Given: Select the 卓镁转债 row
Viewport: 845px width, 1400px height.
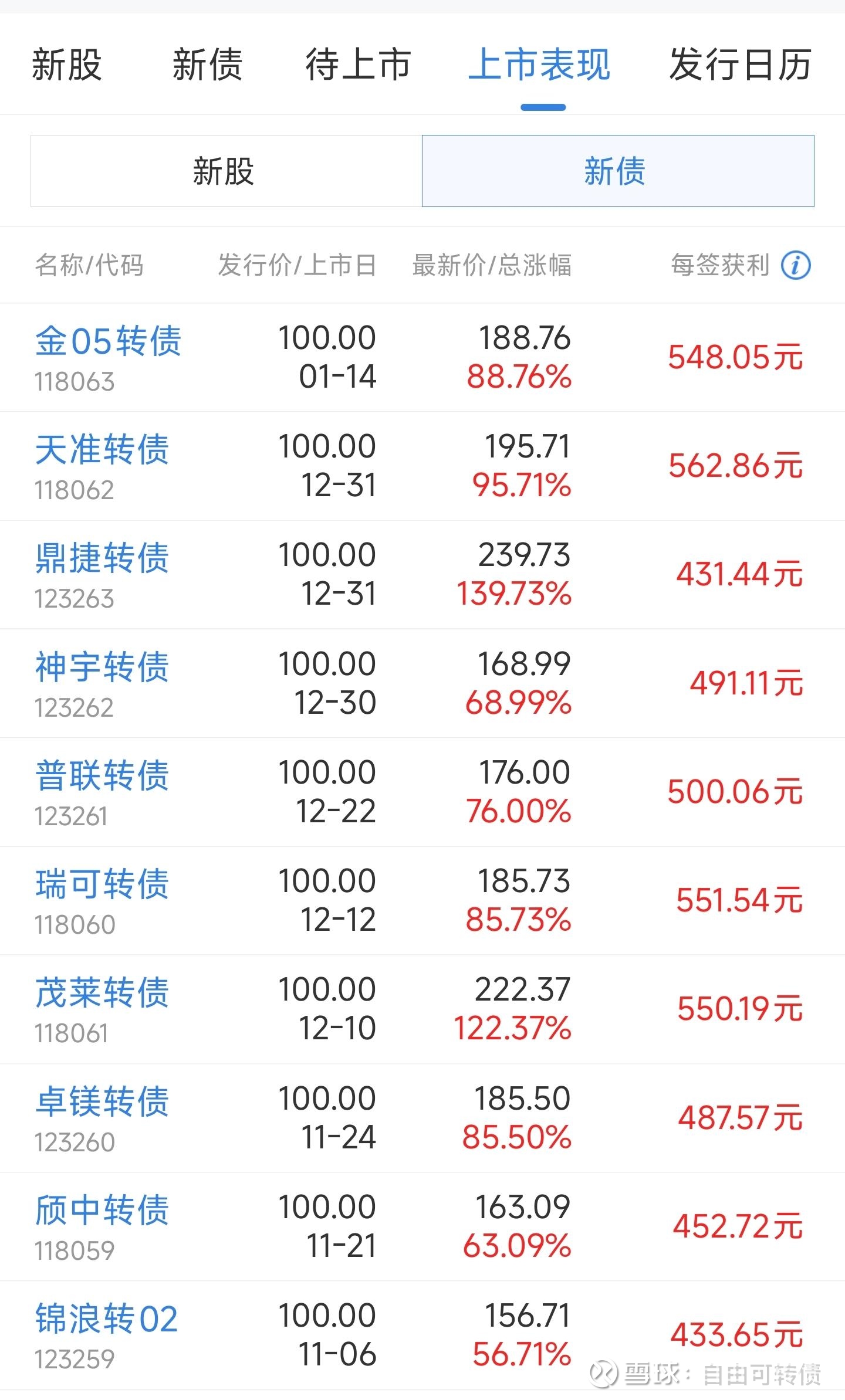Looking at the screenshot, I should pos(102,1102).
